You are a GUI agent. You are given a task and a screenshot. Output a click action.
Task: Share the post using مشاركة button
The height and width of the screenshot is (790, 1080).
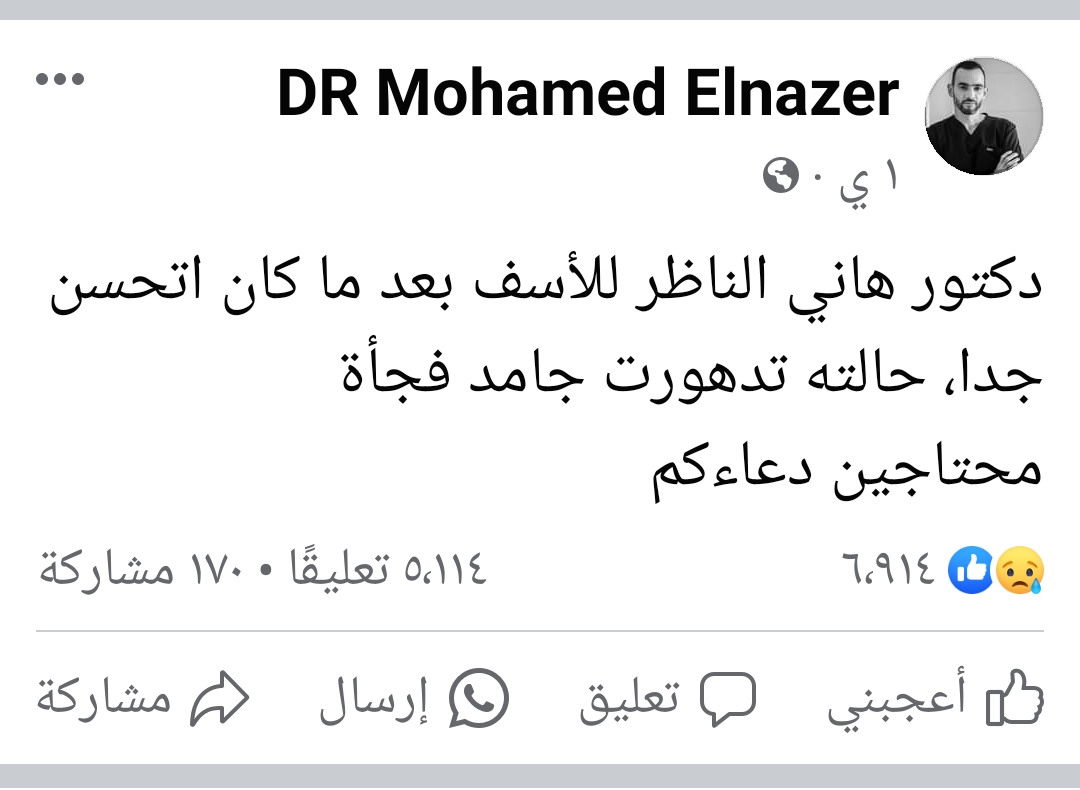(x=142, y=700)
